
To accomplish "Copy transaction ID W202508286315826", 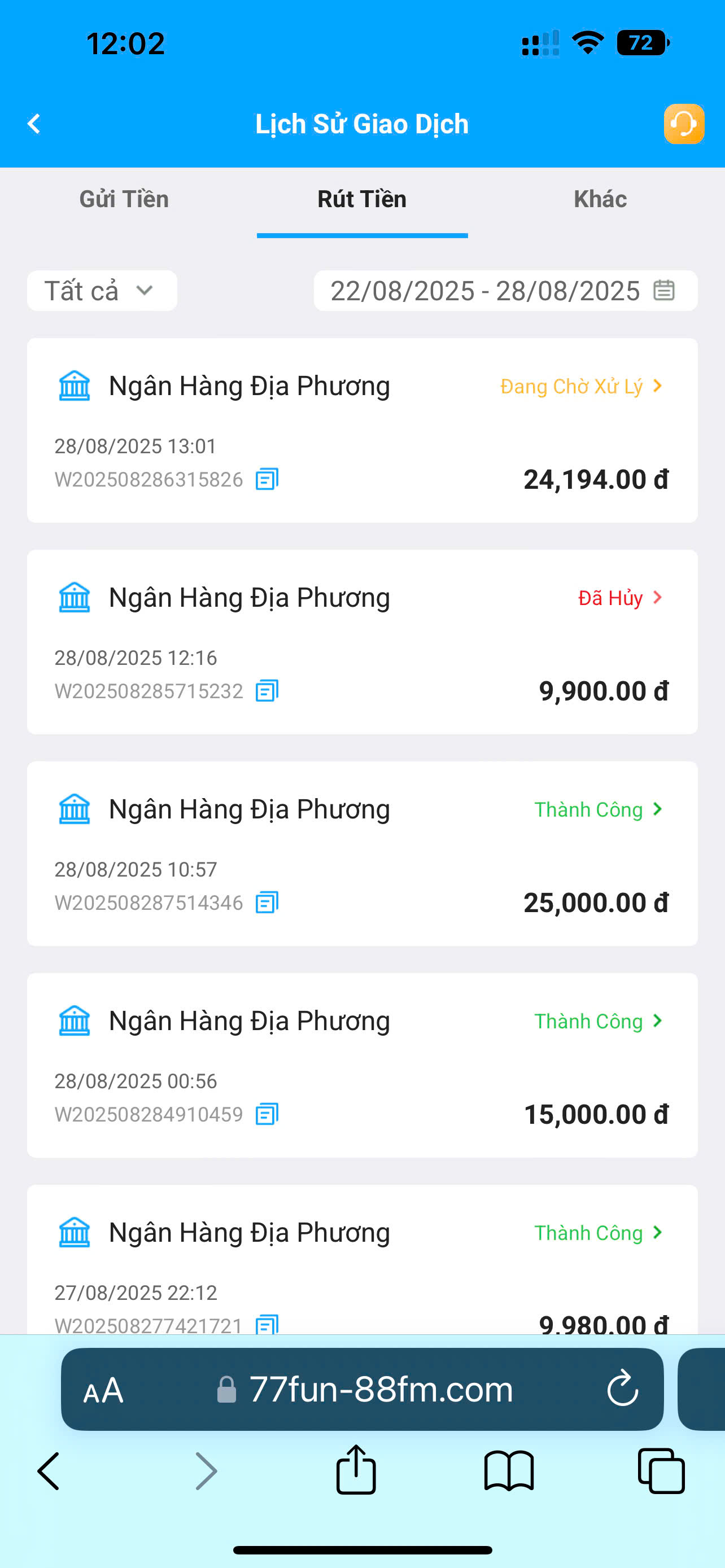I will tap(267, 479).
